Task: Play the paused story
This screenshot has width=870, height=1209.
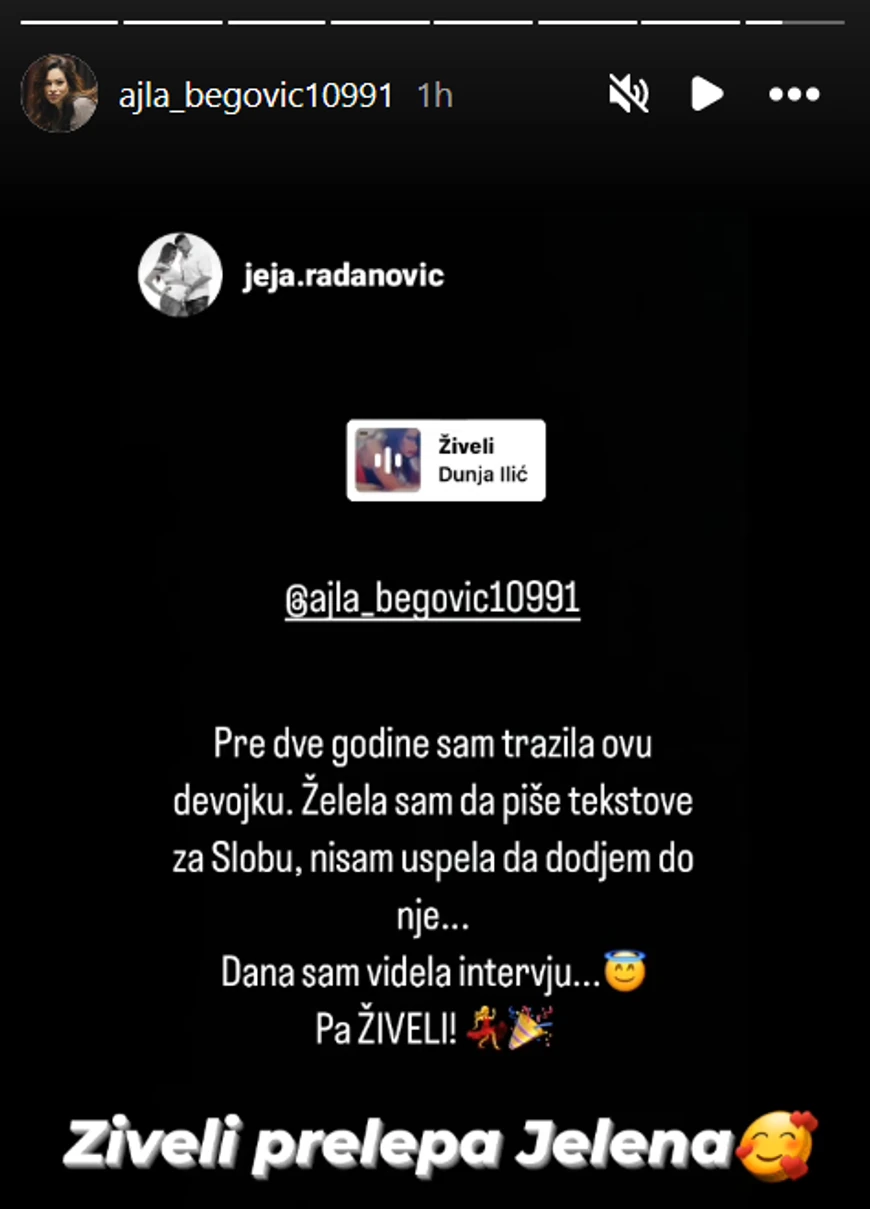Action: [x=707, y=95]
